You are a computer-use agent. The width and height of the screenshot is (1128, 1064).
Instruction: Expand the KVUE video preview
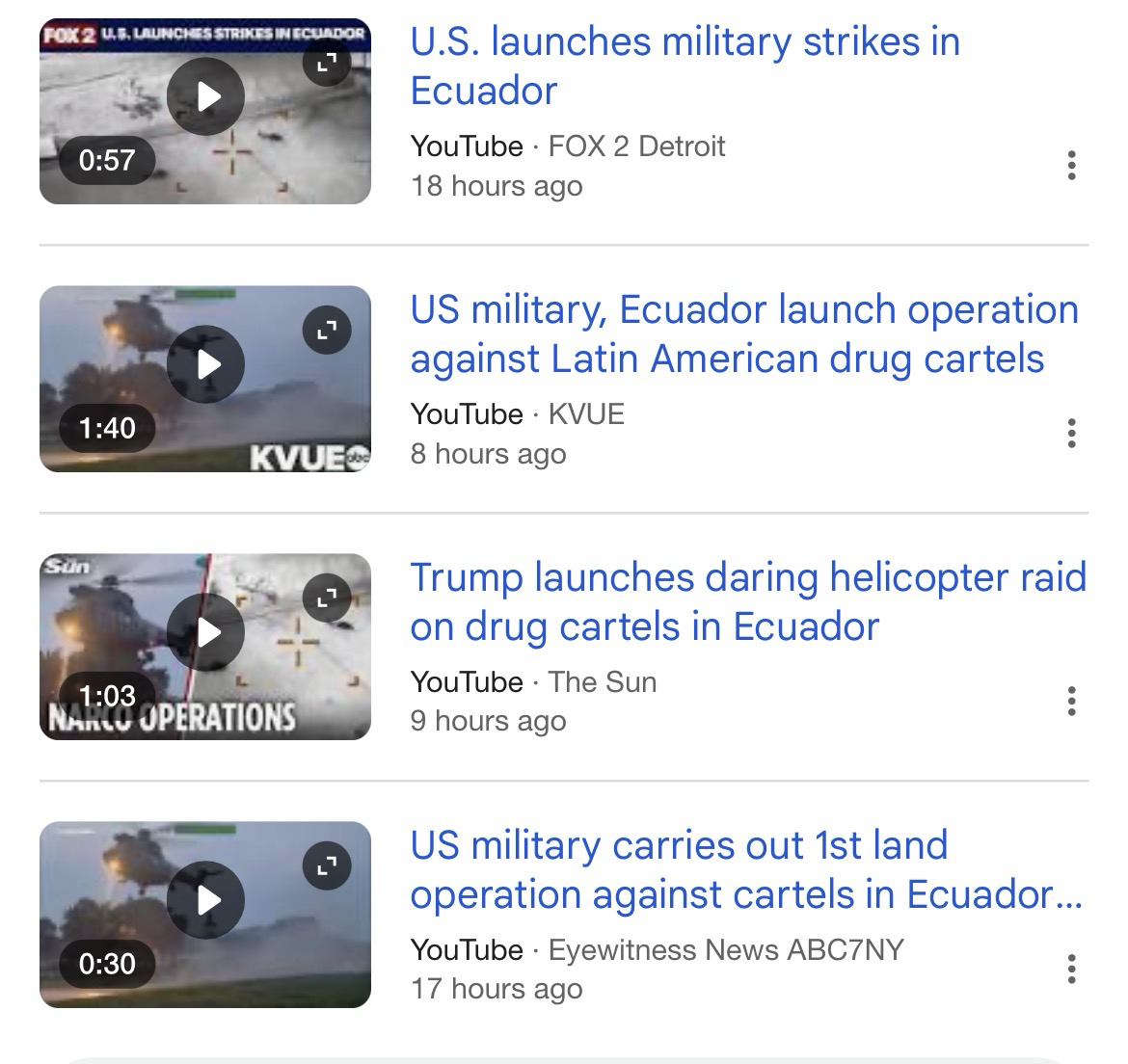pyautogui.click(x=327, y=331)
